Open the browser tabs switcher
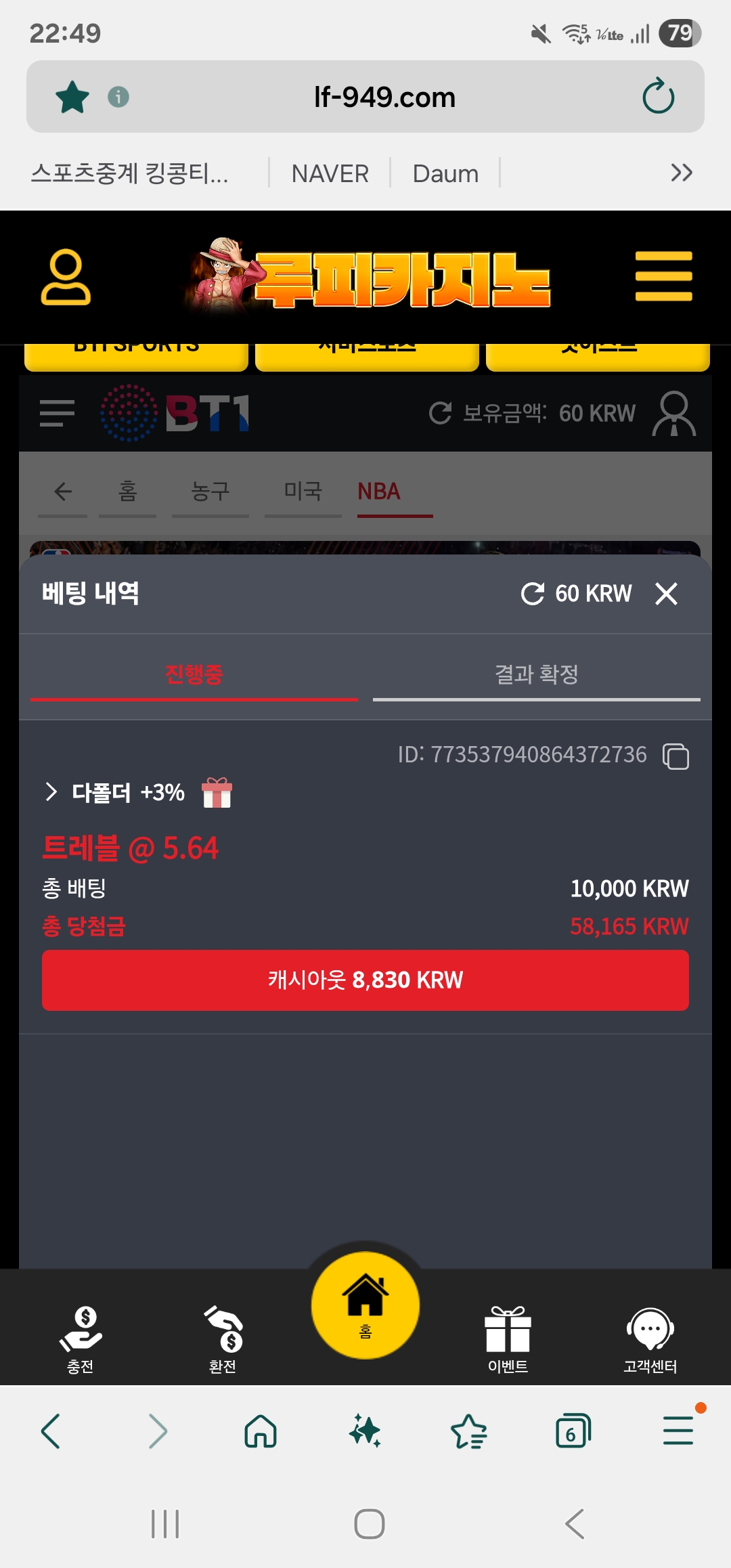 pyautogui.click(x=573, y=1431)
